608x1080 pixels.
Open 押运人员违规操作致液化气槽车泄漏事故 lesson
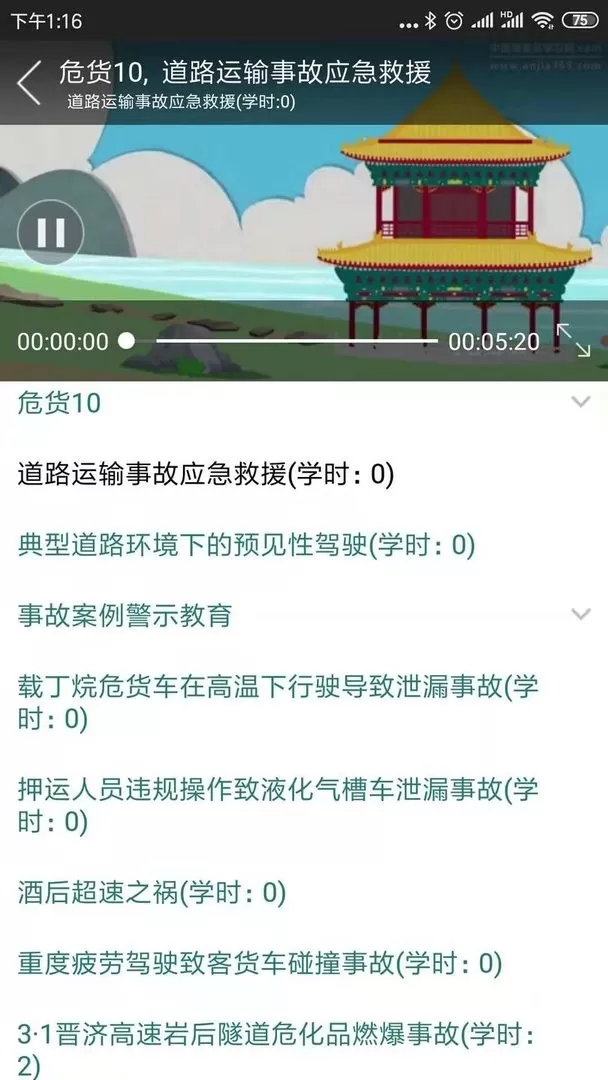pyautogui.click(x=278, y=806)
